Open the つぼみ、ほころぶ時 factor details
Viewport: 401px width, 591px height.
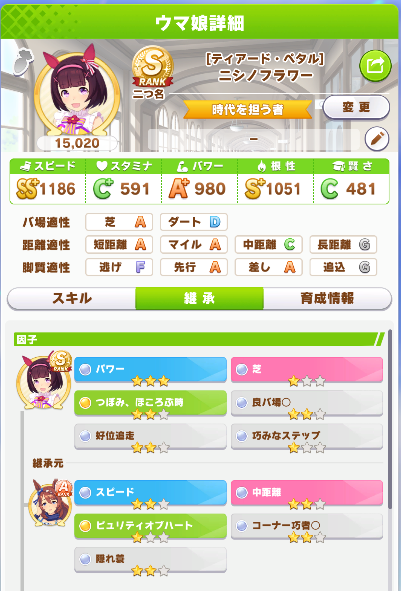pyautogui.click(x=150, y=403)
